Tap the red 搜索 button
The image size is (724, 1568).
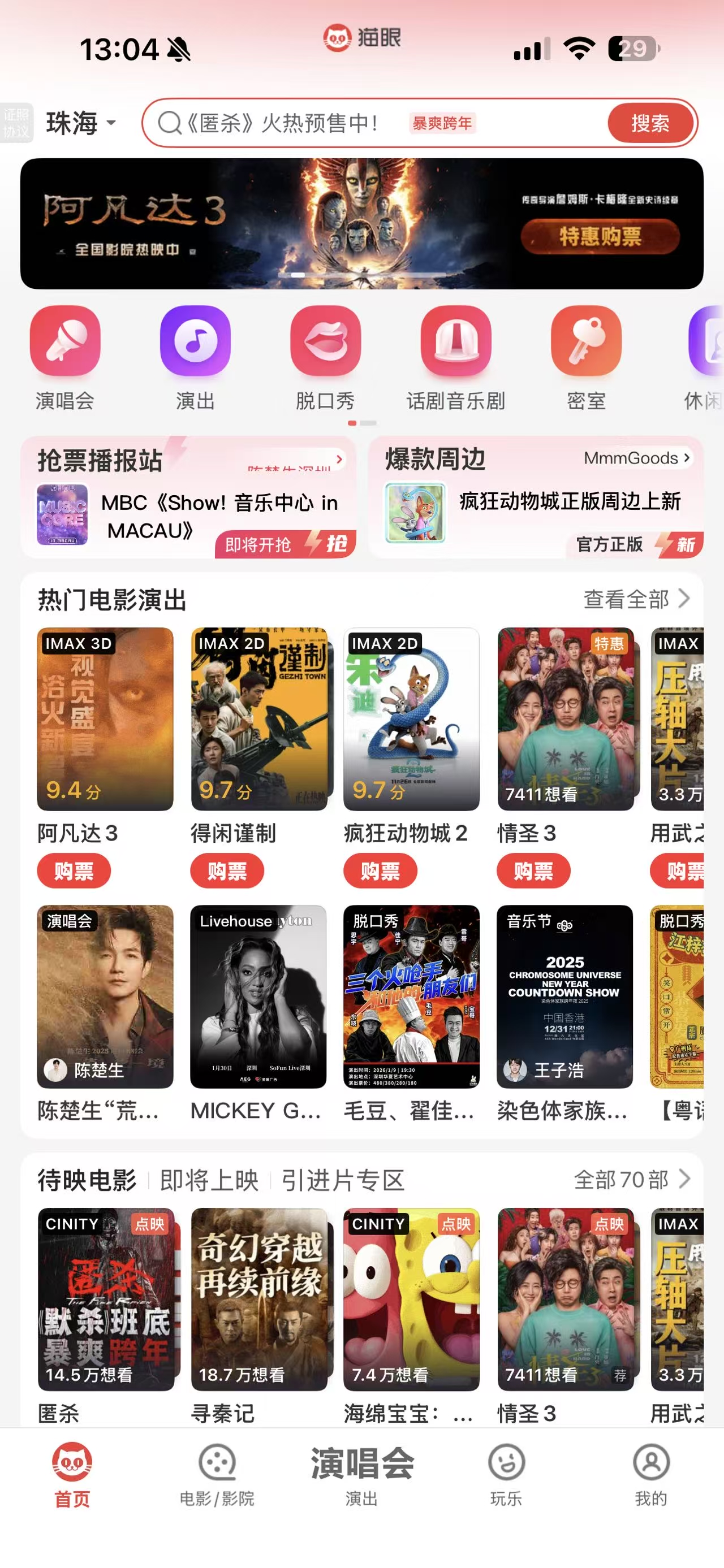[650, 124]
